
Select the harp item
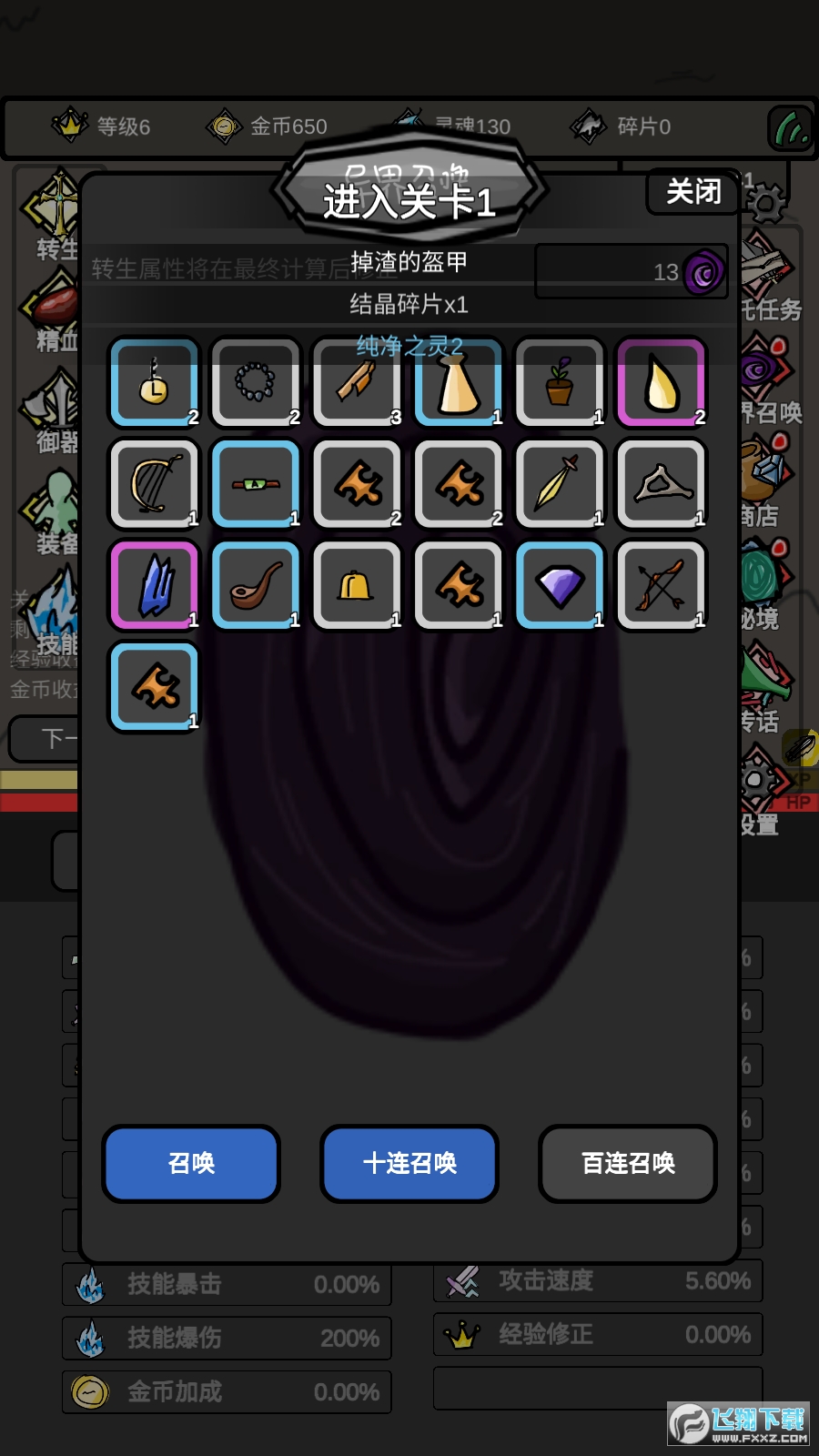tap(154, 484)
